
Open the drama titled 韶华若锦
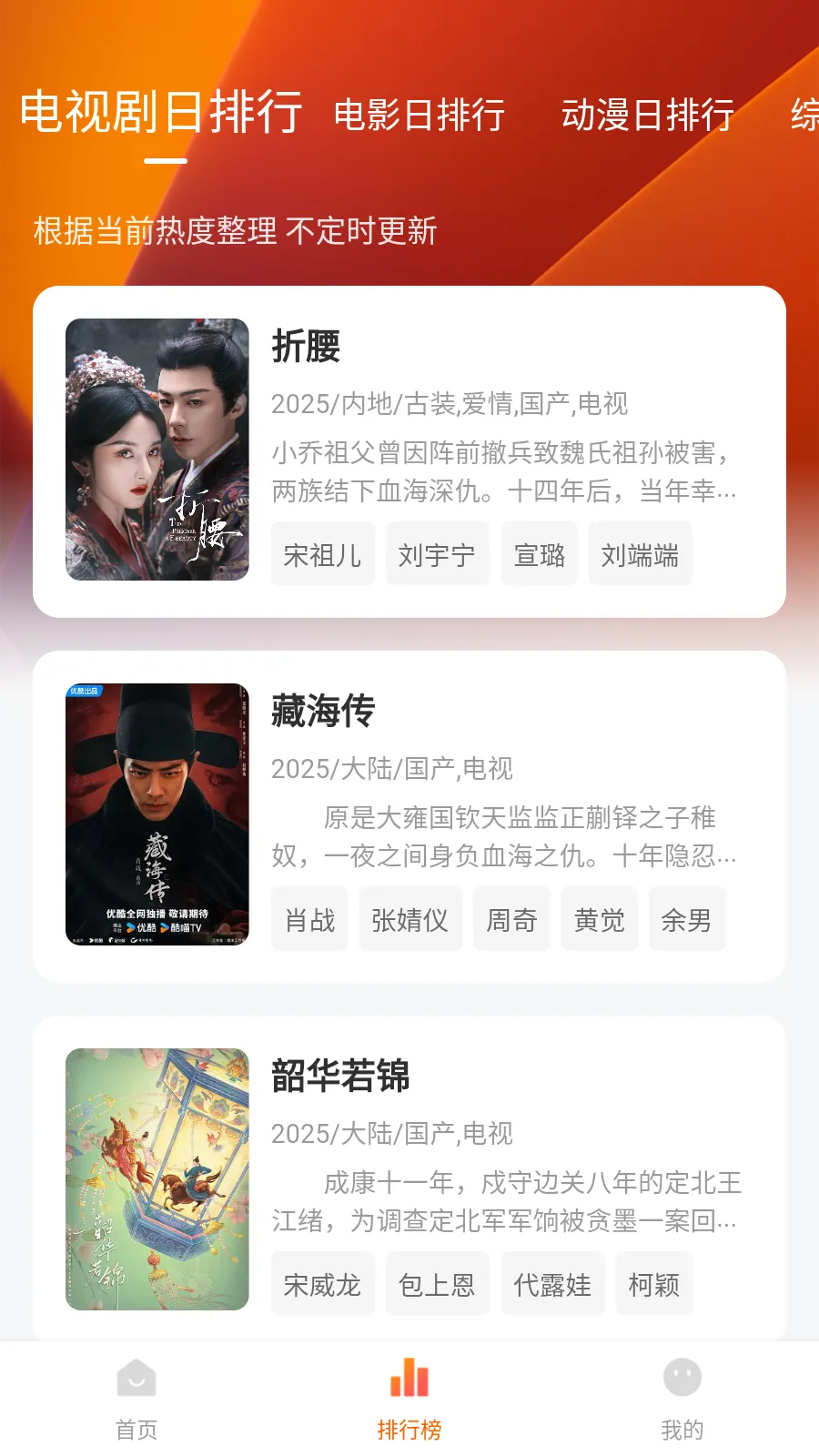click(341, 1080)
